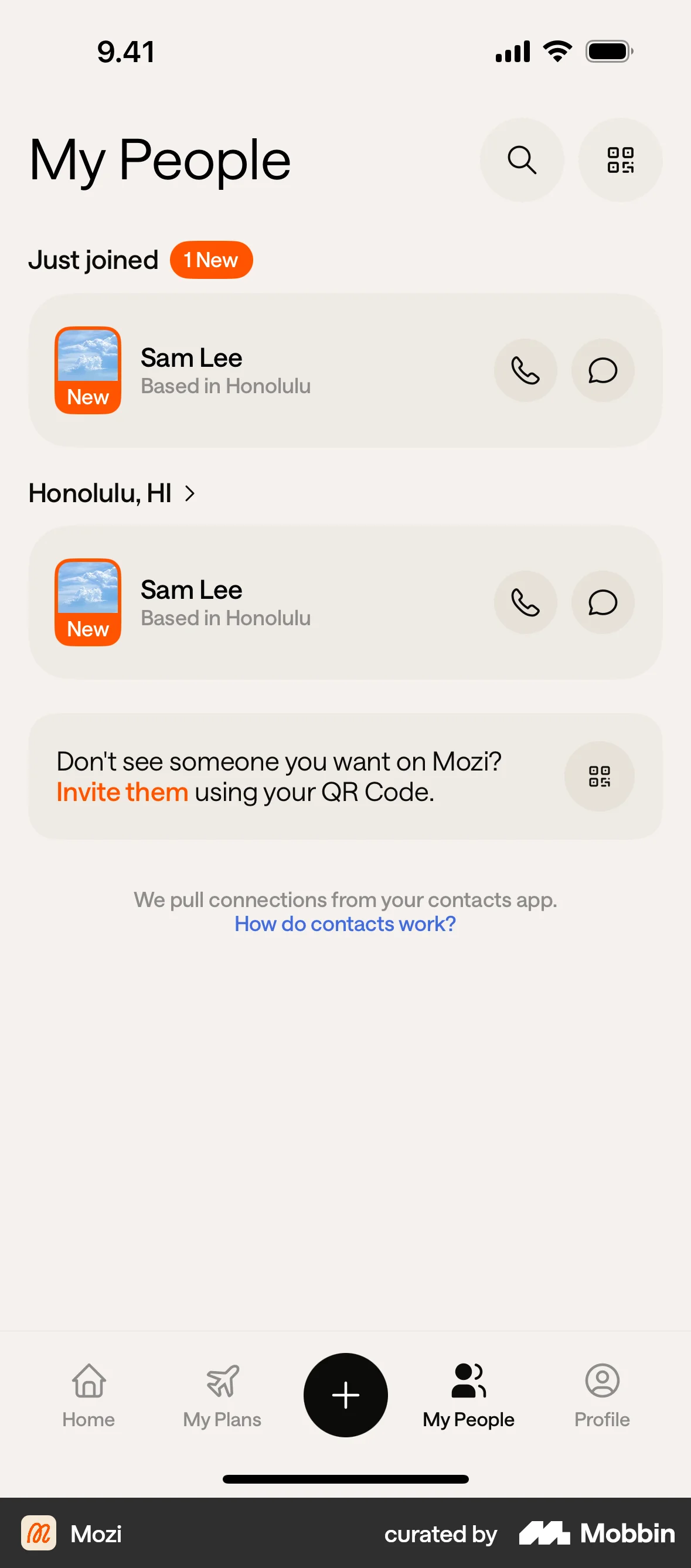Expand the Honolulu, HI section
691x1568 pixels.
(x=100, y=493)
